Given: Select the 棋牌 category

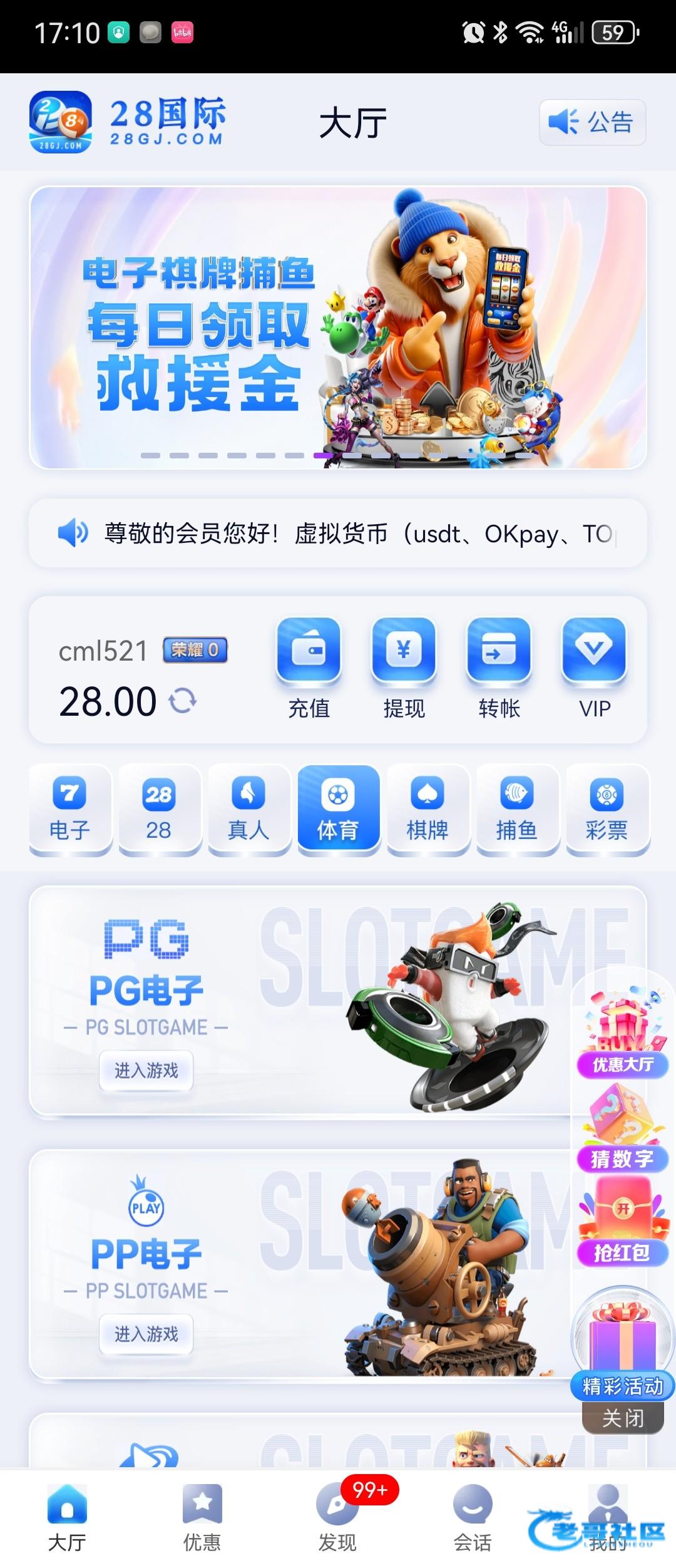Looking at the screenshot, I should click(x=428, y=808).
